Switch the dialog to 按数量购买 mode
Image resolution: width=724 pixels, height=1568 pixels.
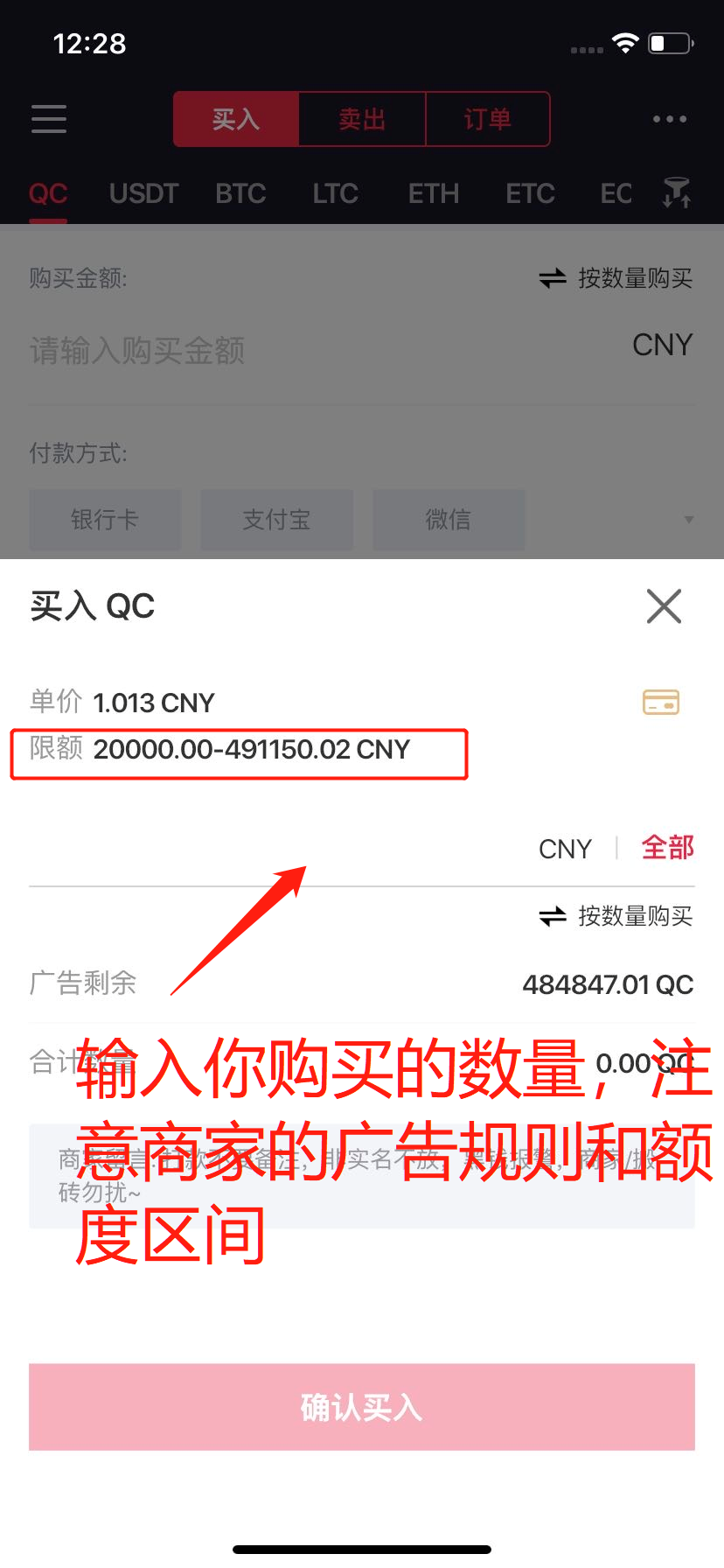(616, 916)
